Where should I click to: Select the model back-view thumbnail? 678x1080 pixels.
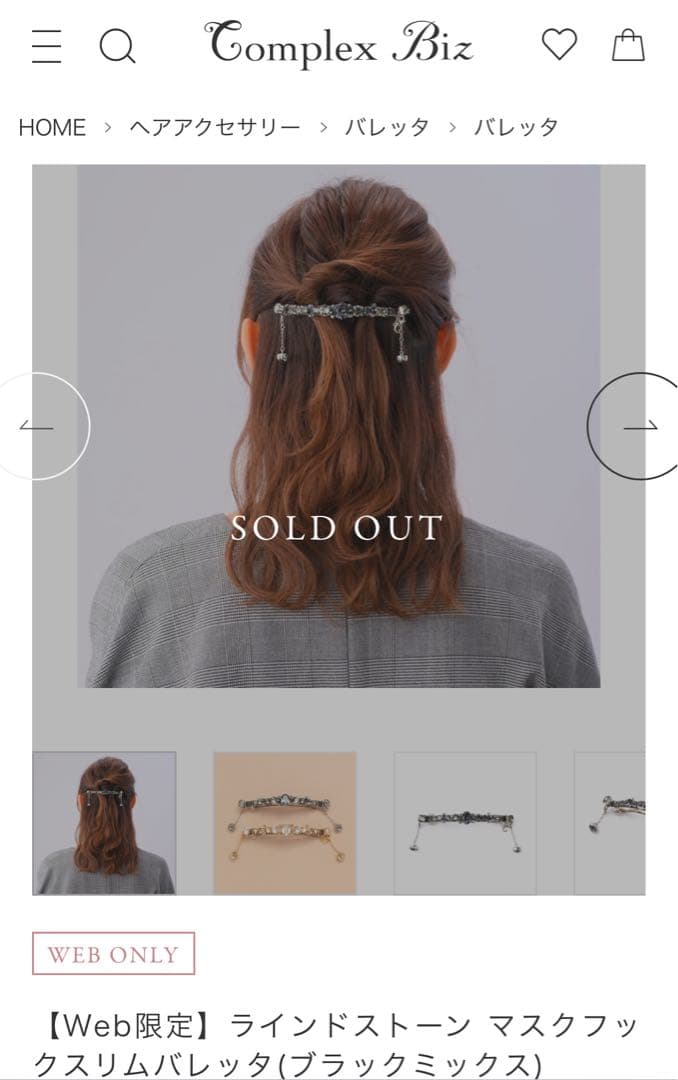coord(104,823)
